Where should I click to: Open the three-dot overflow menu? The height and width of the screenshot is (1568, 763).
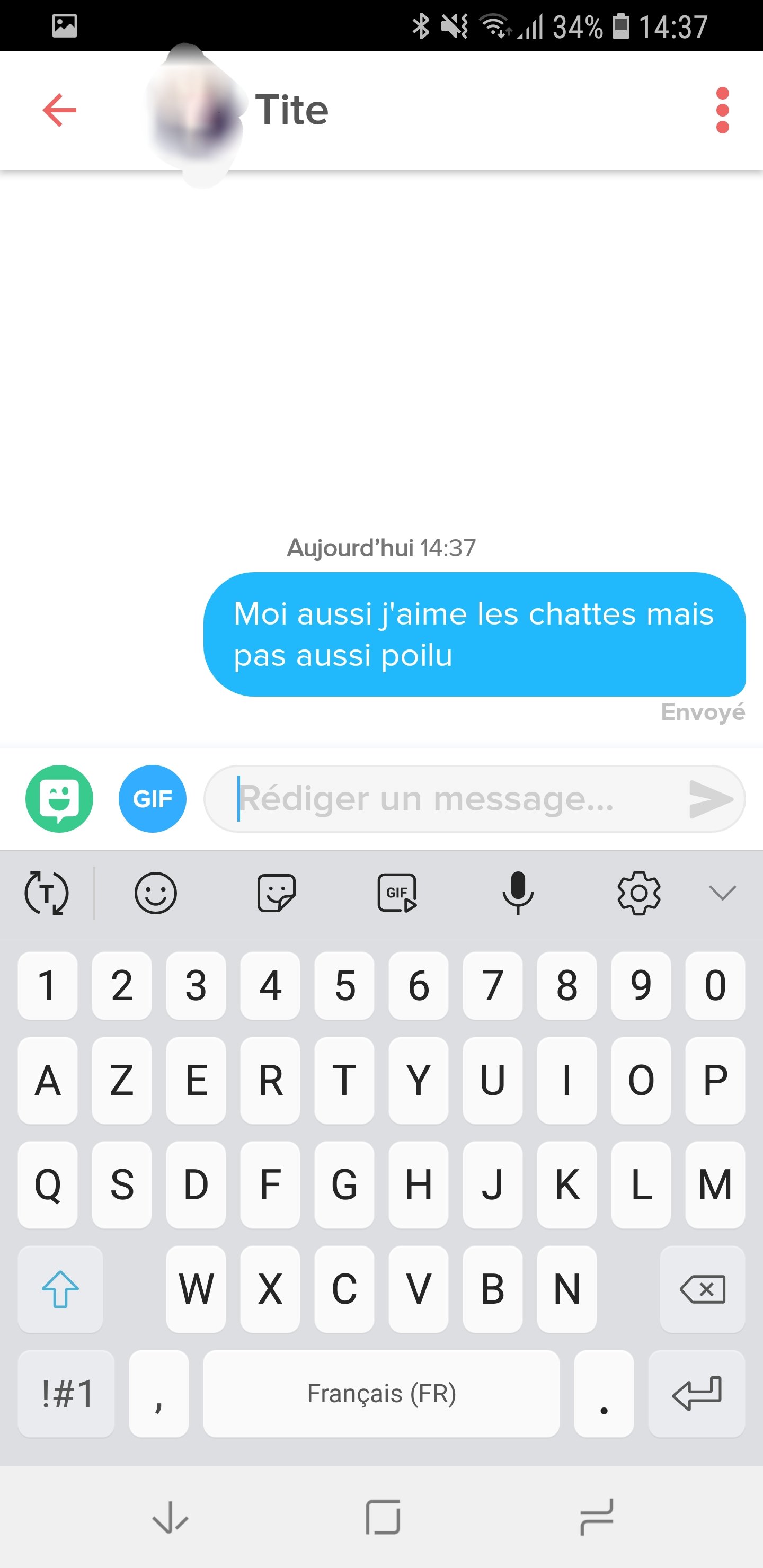coord(722,110)
